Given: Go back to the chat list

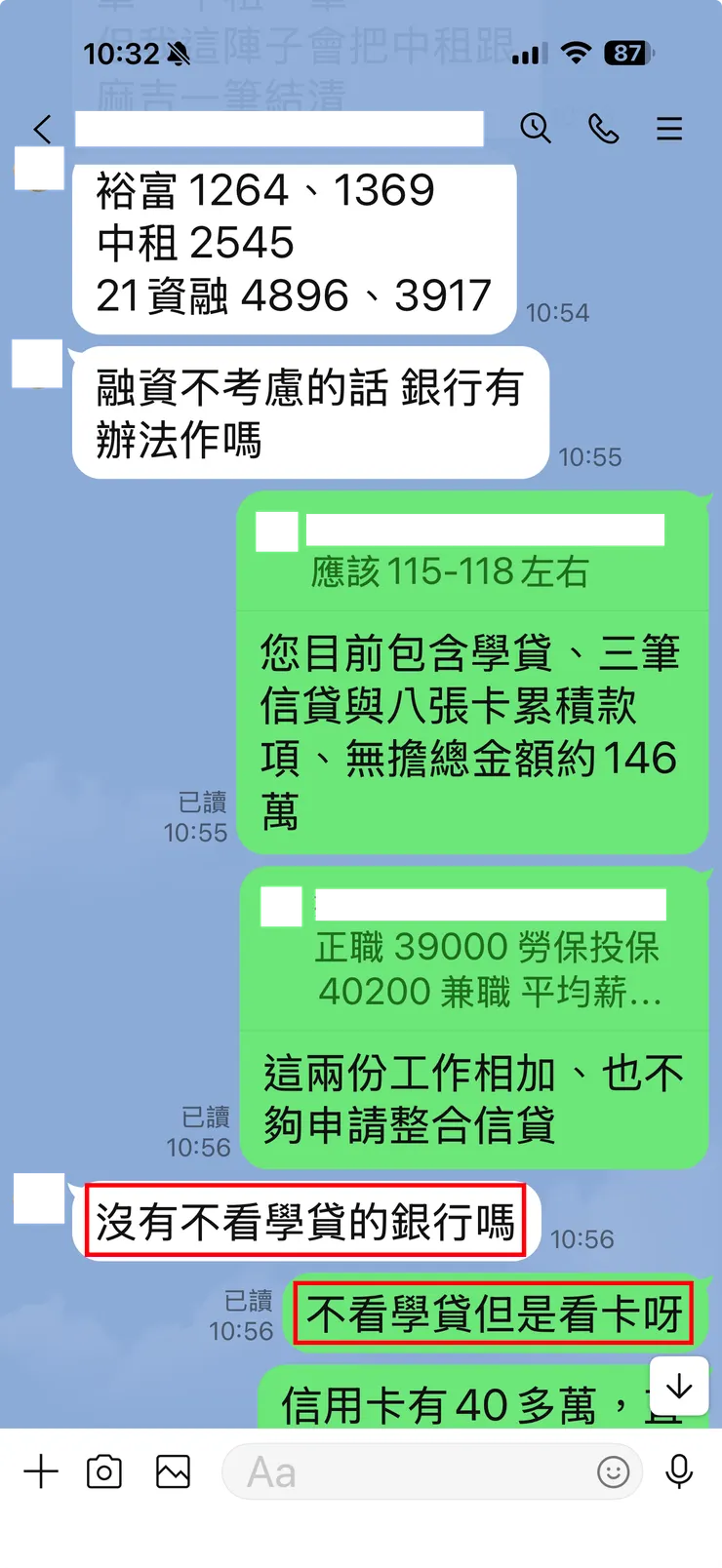Looking at the screenshot, I should point(39,128).
